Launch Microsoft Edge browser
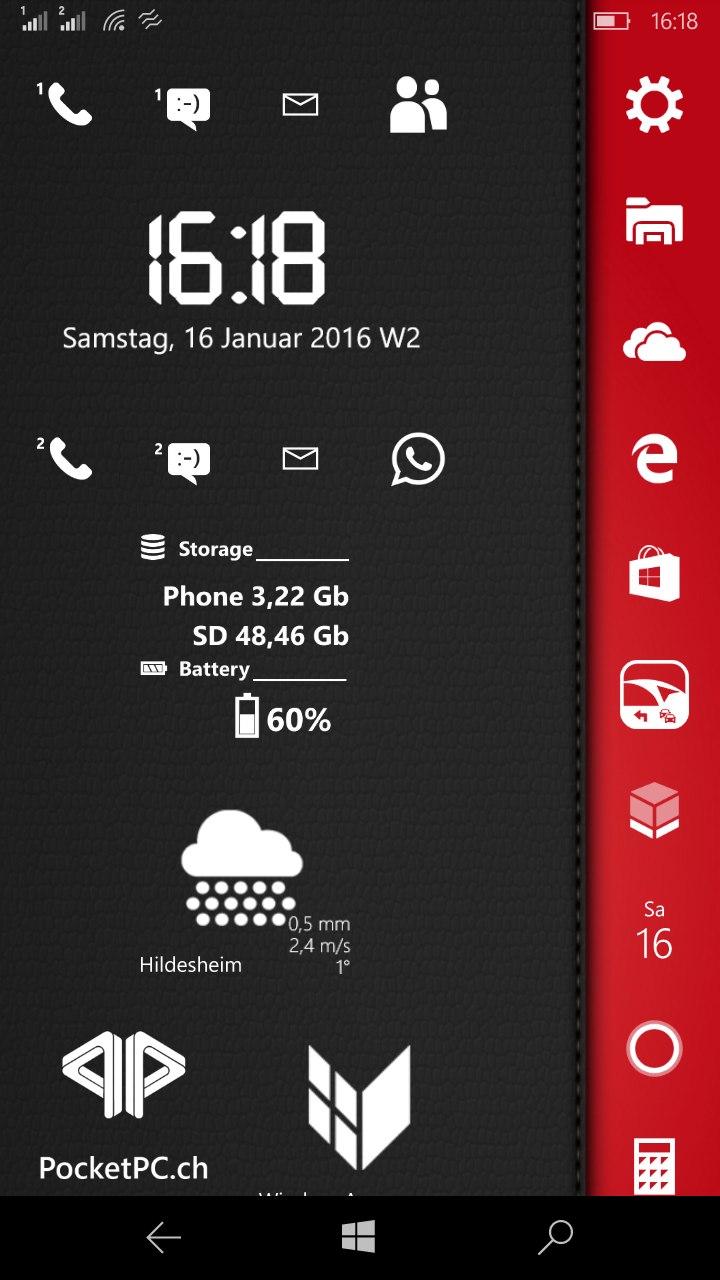Image resolution: width=720 pixels, height=1280 pixels. coord(654,460)
